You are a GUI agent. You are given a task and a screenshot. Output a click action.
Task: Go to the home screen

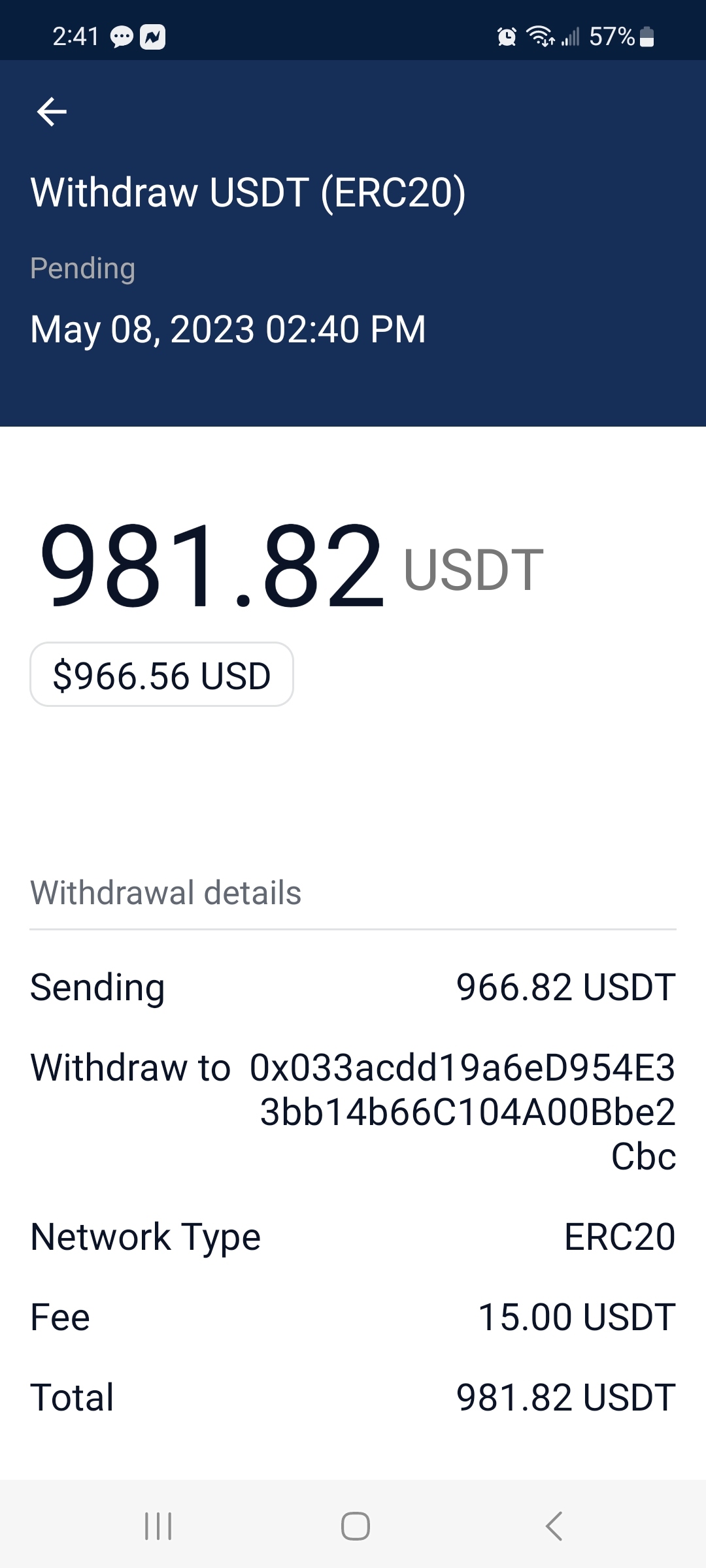[x=355, y=1526]
